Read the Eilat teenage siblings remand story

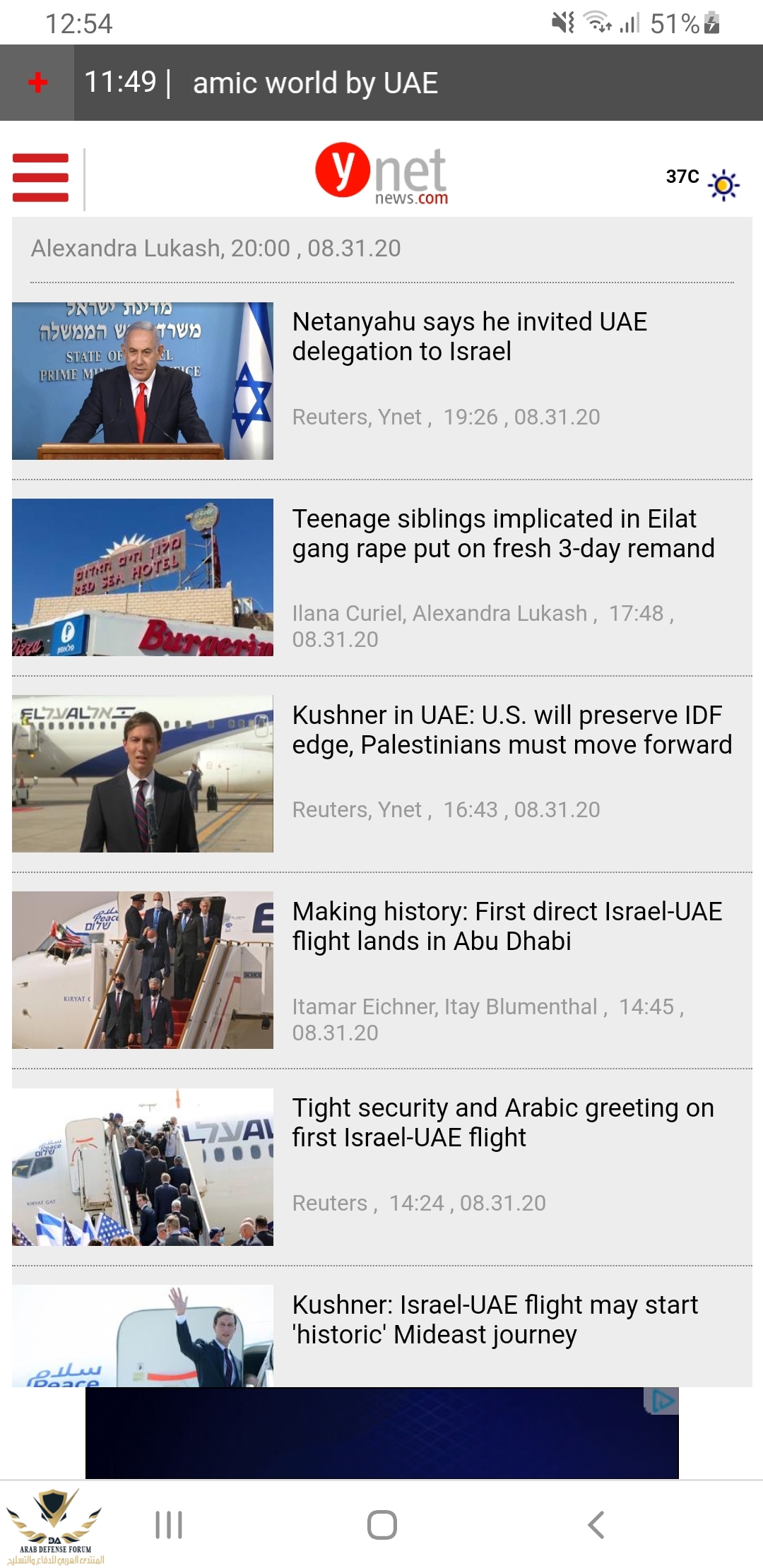click(503, 534)
